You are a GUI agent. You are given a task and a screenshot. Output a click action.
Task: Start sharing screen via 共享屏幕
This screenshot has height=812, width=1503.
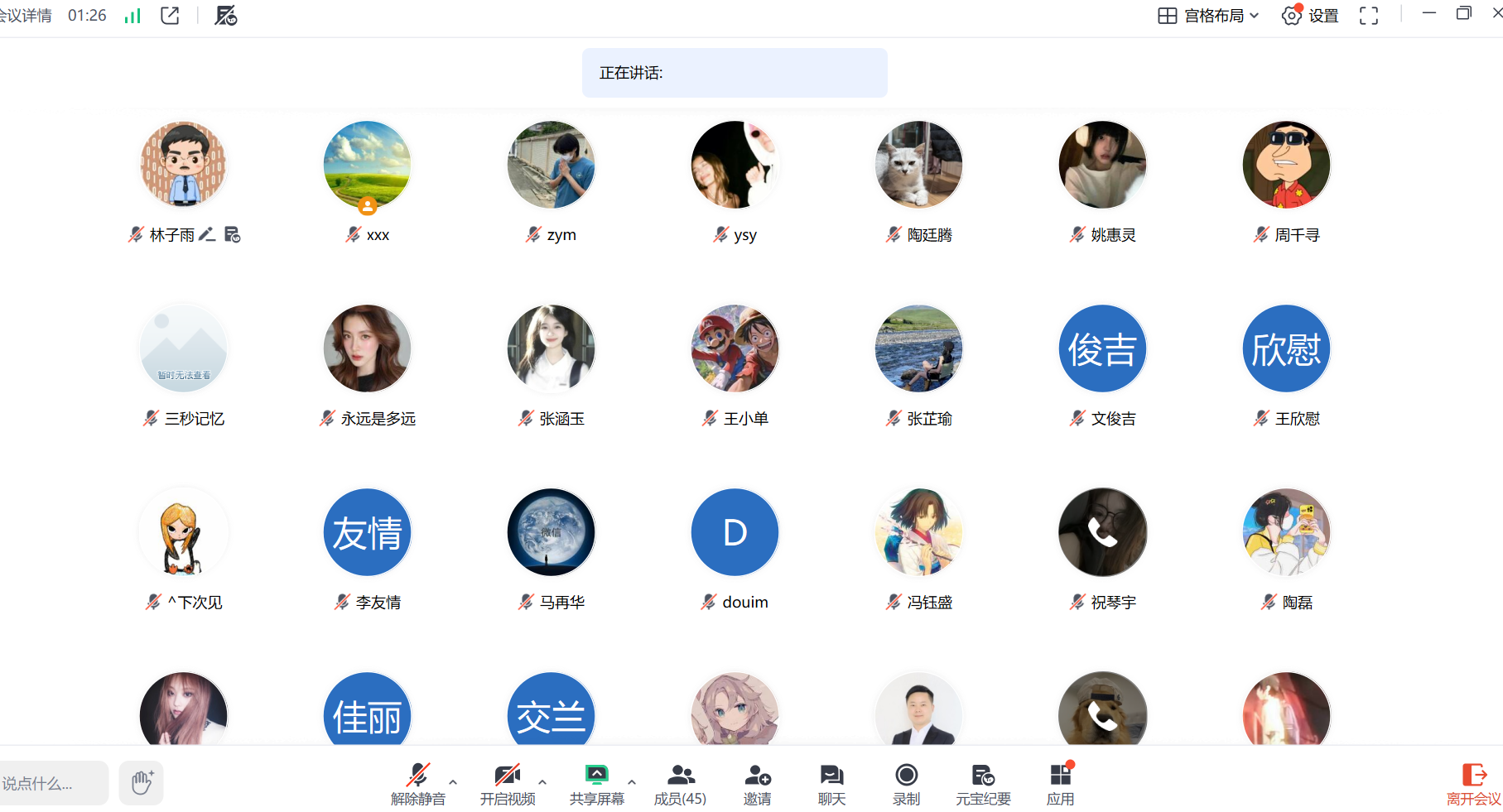point(596,784)
